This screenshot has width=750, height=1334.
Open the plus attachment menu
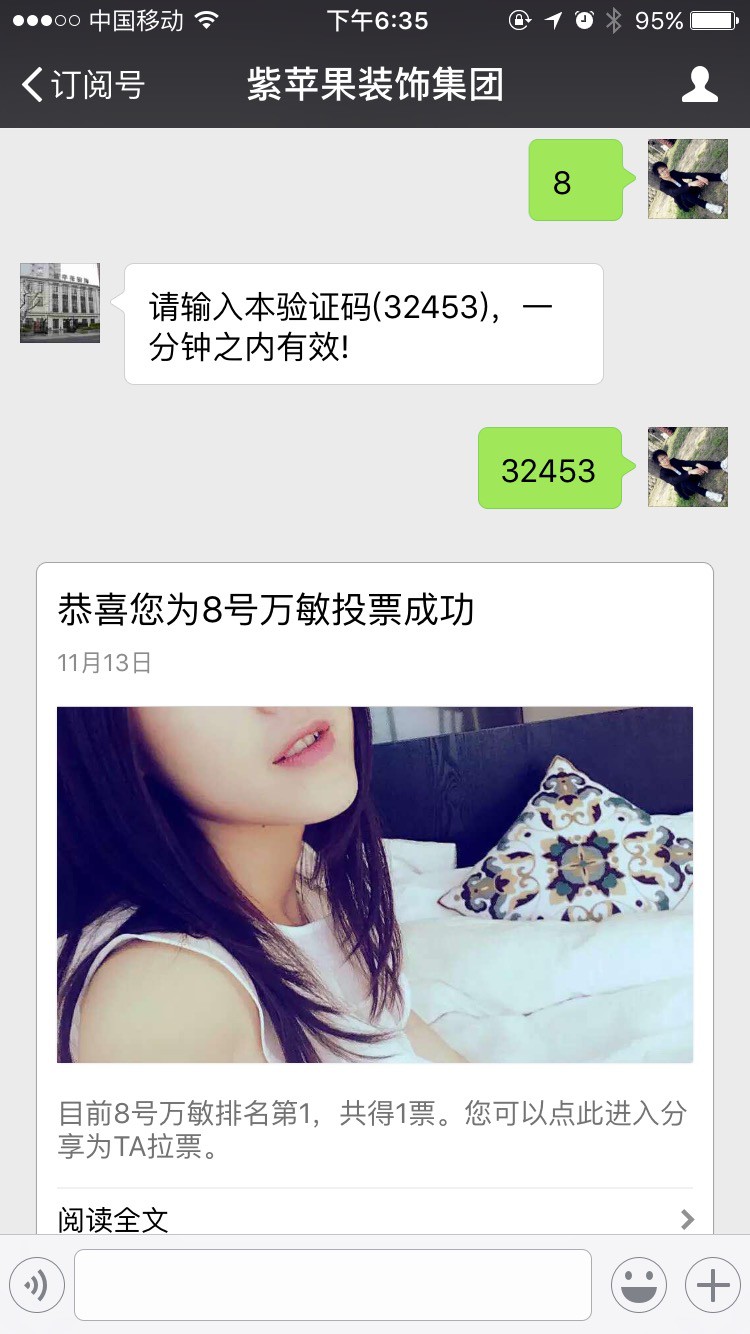click(712, 1285)
